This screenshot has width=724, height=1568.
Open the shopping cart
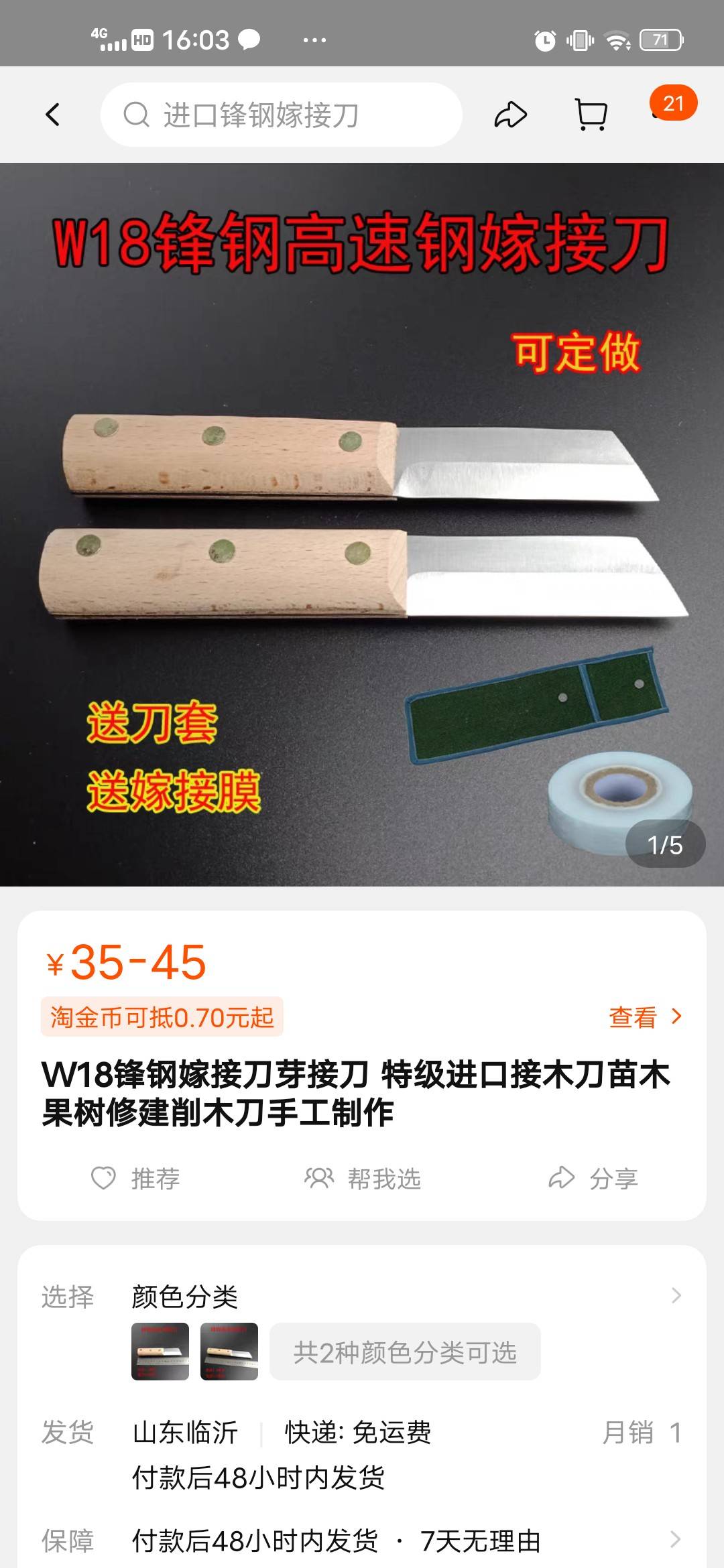[592, 115]
